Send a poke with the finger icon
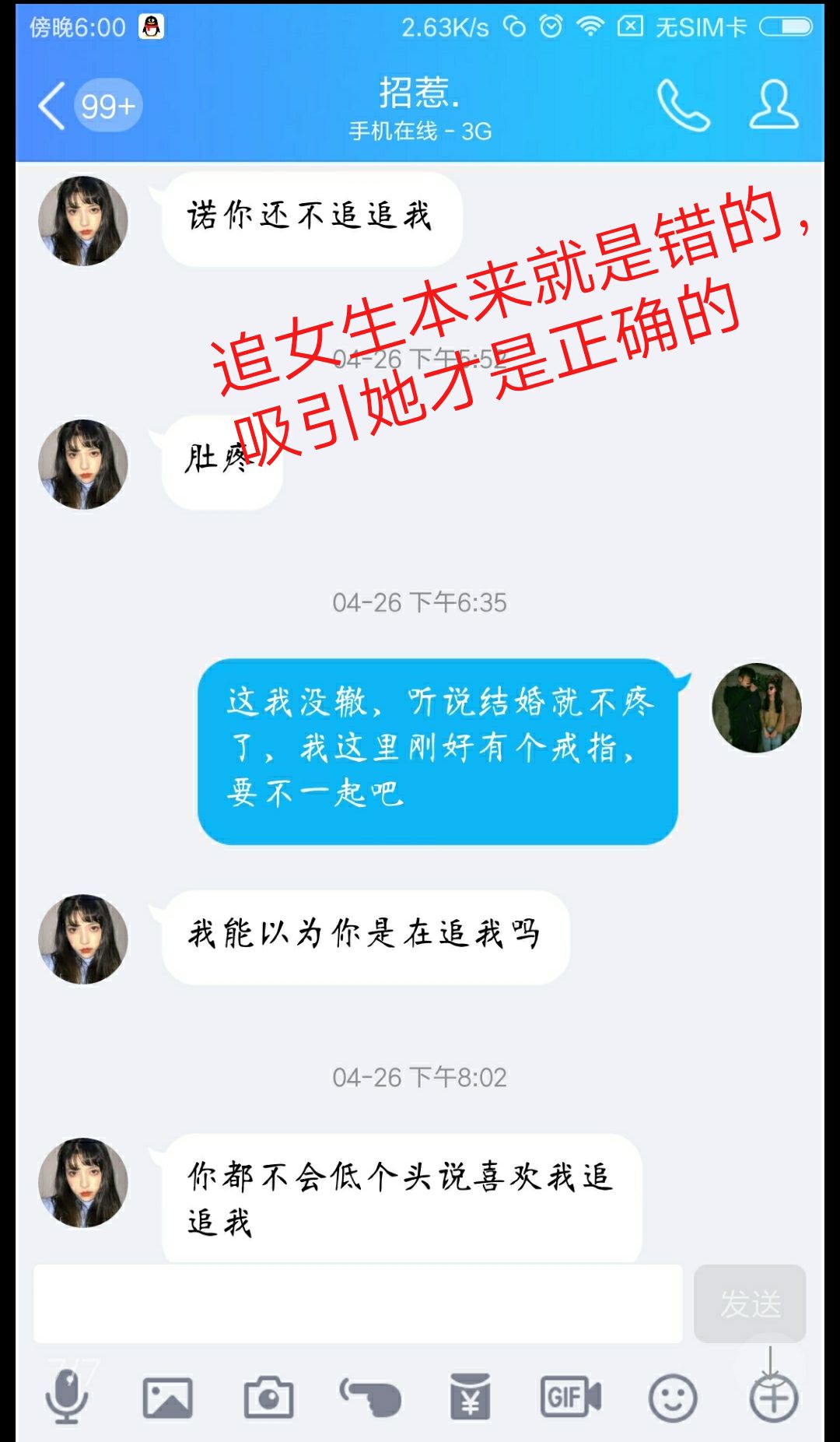840x1442 pixels. pos(370,1398)
